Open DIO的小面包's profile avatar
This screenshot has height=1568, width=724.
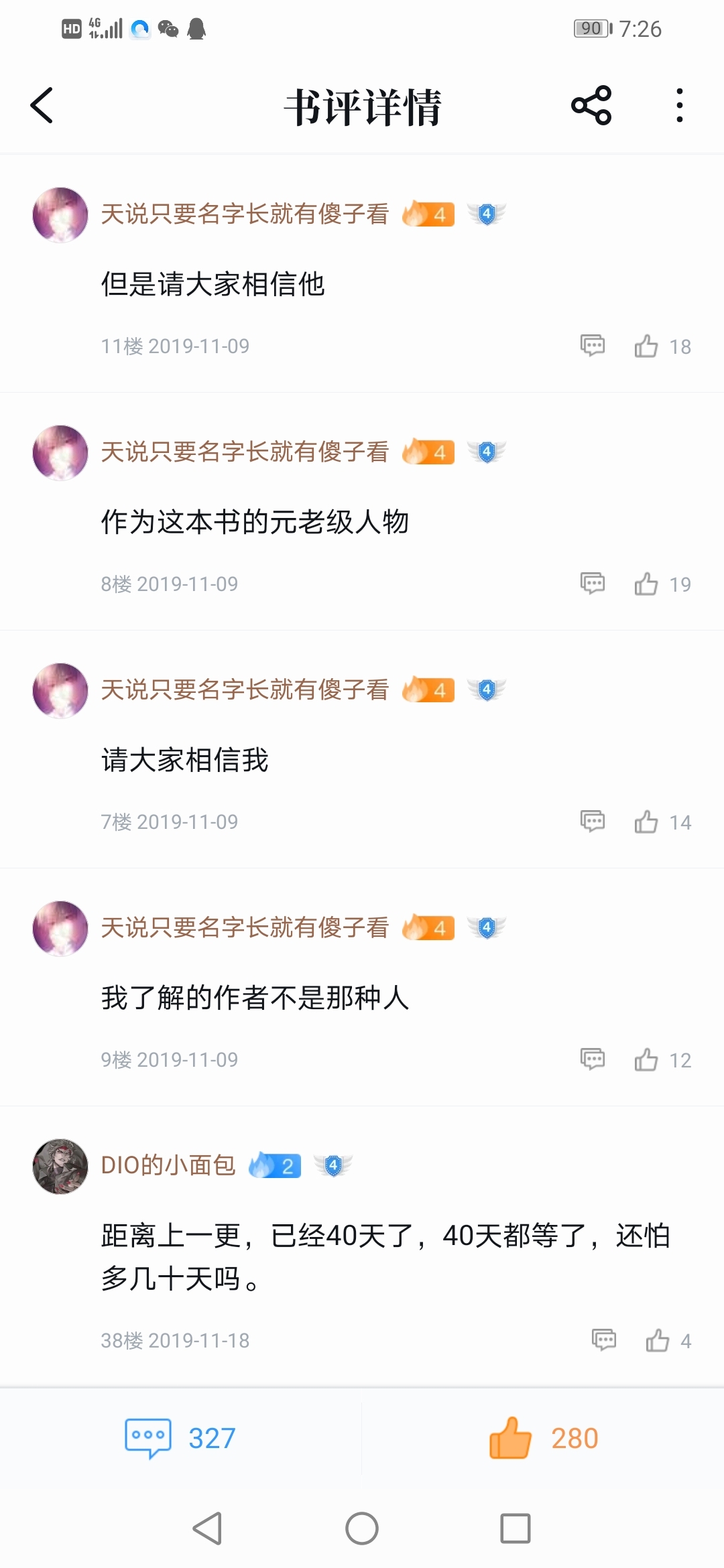(x=60, y=1166)
